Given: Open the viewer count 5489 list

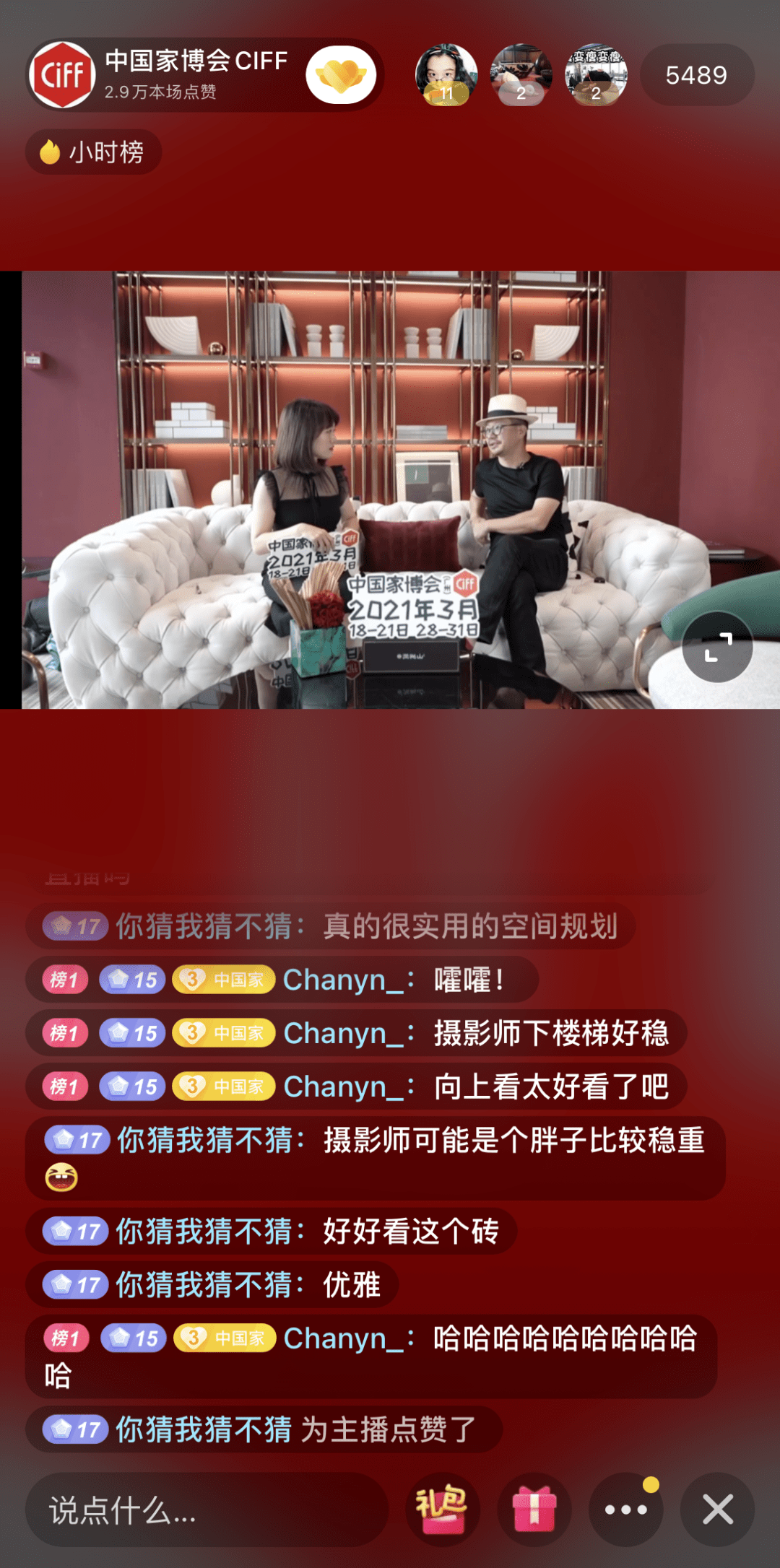Looking at the screenshot, I should click(x=696, y=75).
